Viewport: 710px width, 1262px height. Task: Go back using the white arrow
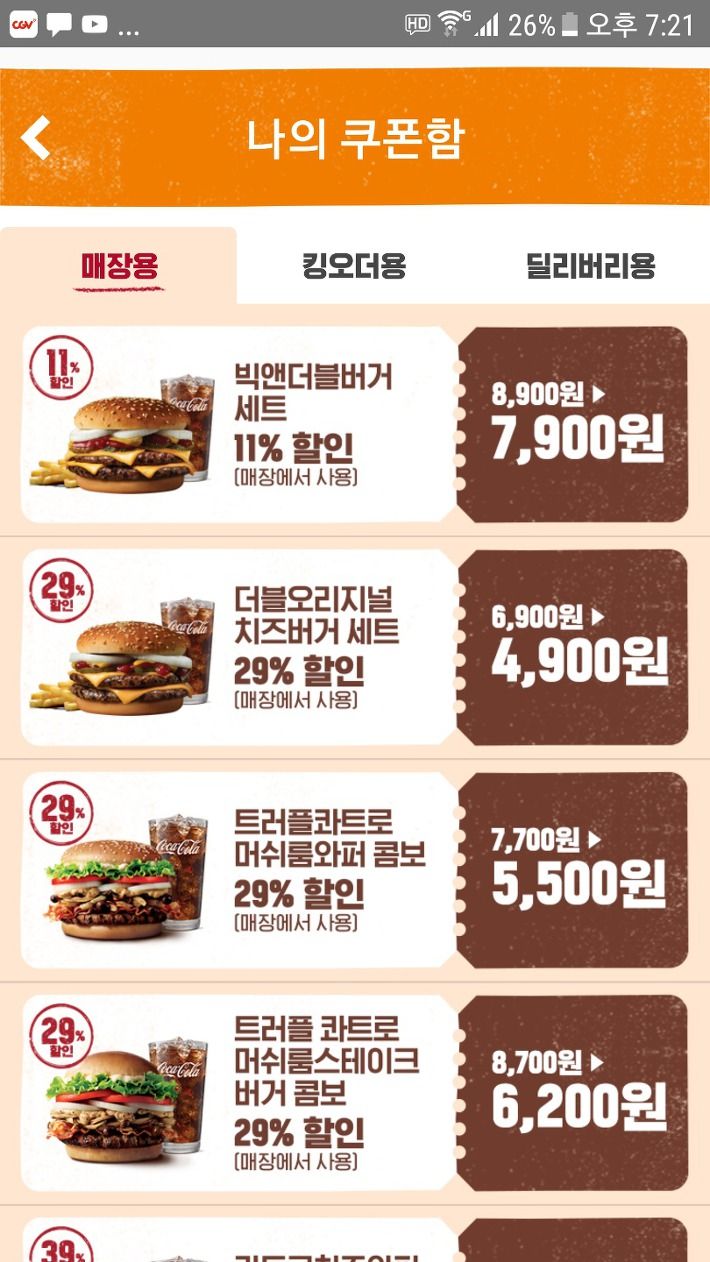point(36,138)
